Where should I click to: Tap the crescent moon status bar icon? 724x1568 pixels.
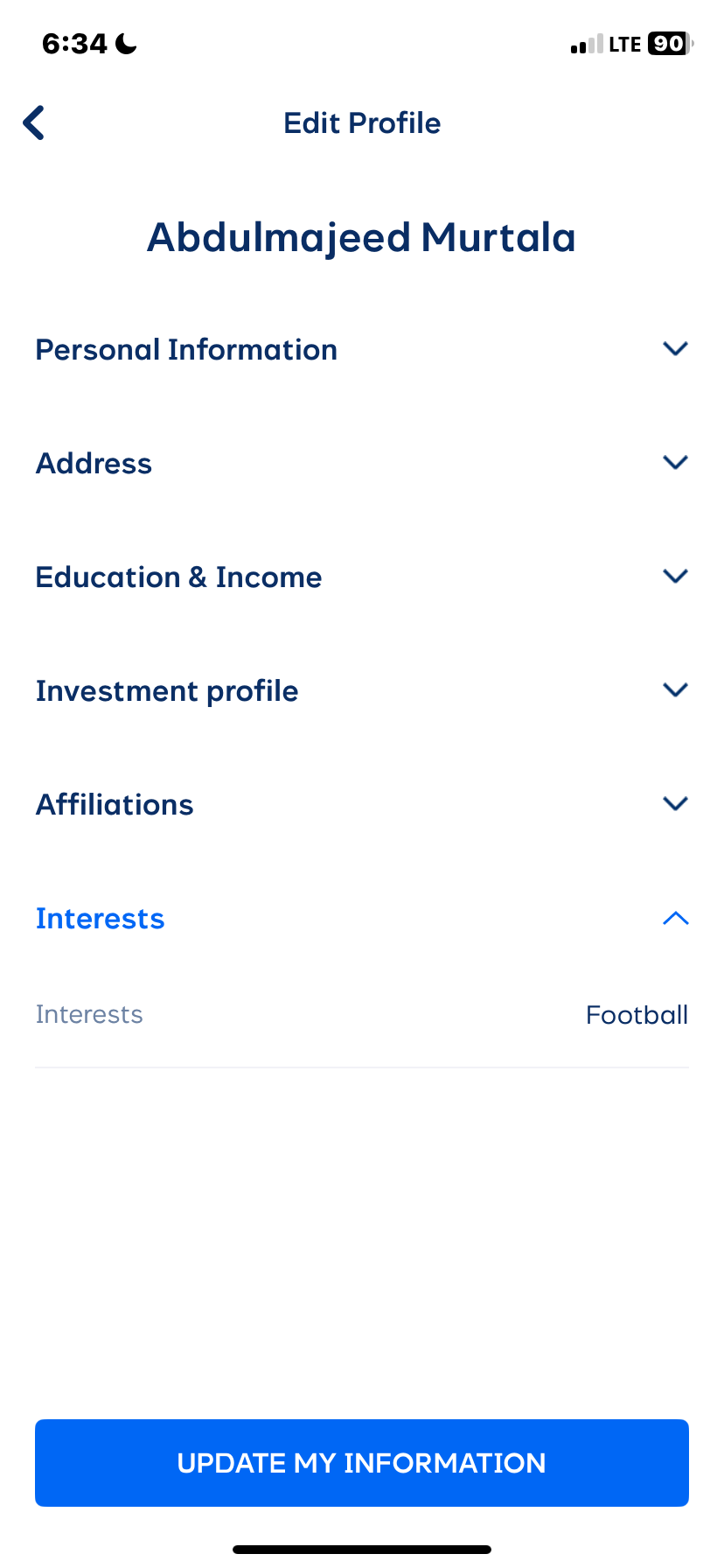(125, 42)
